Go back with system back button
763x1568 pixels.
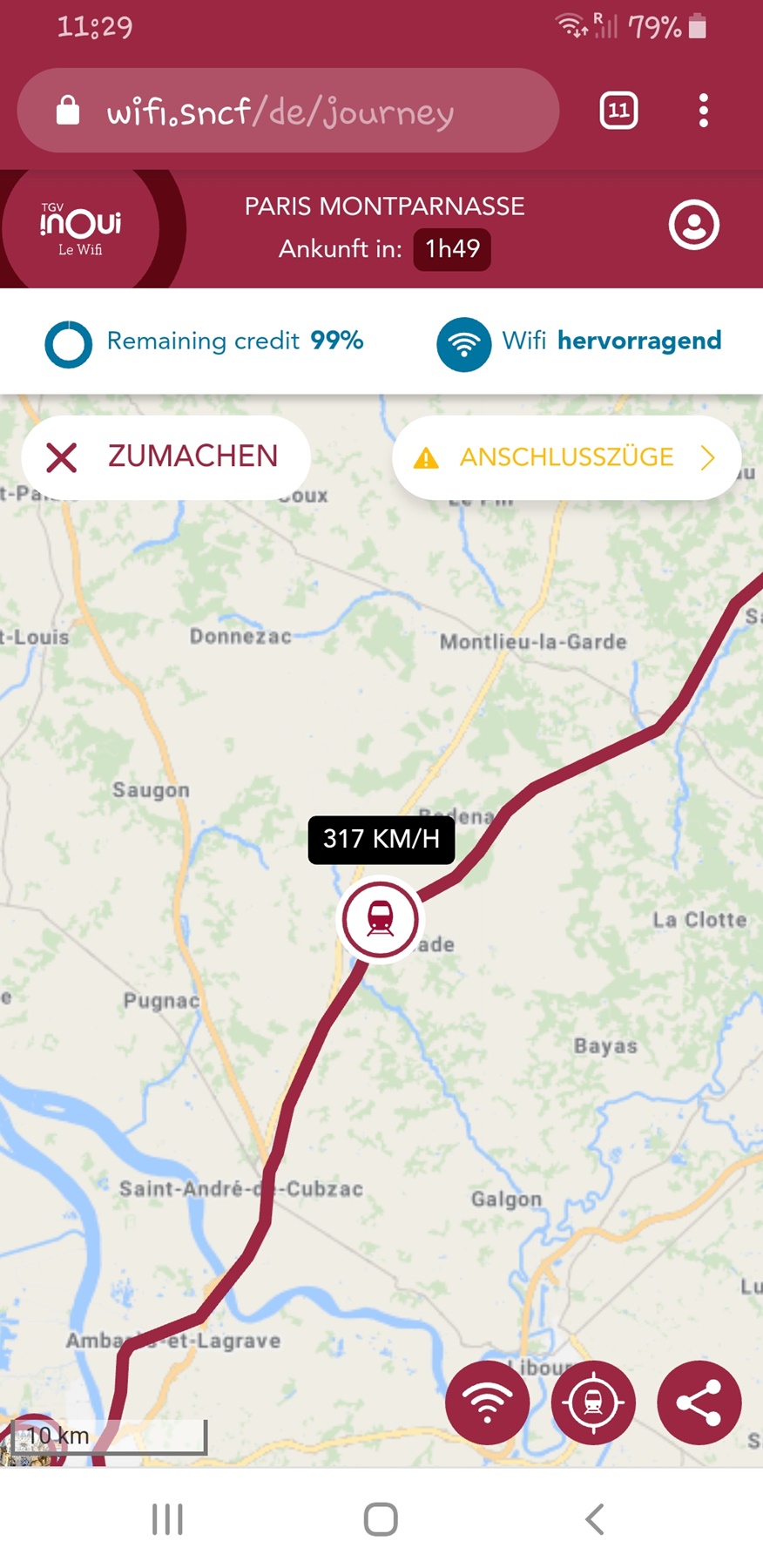pos(595,1519)
